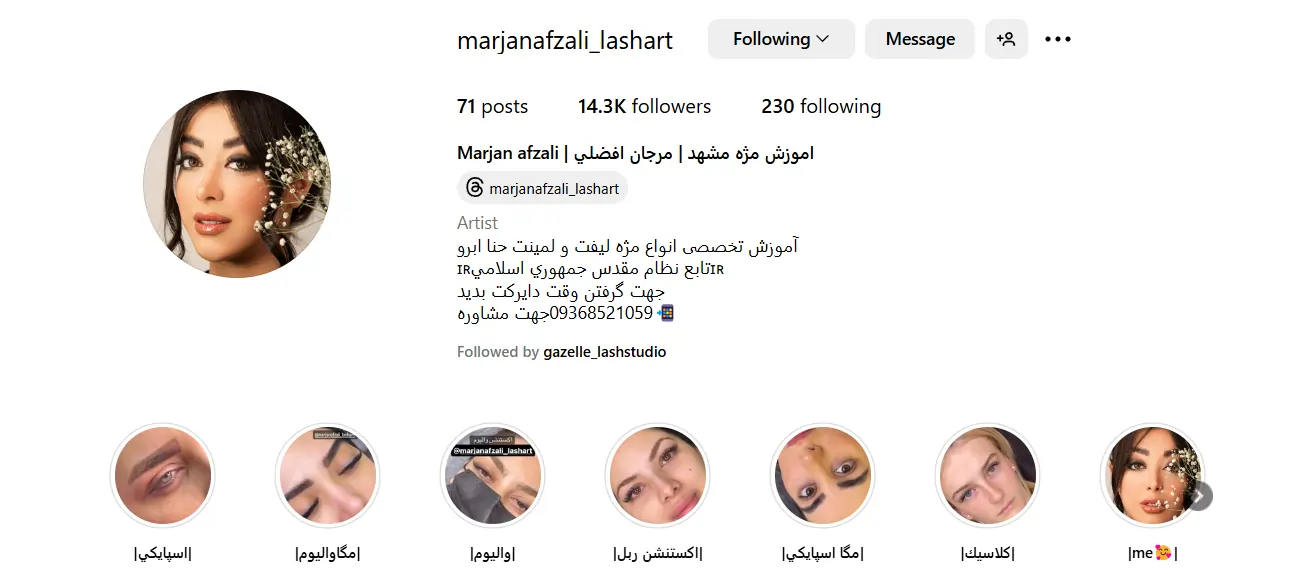Open the مگا اسپایکی story highlight
1296x574 pixels.
(x=822, y=475)
